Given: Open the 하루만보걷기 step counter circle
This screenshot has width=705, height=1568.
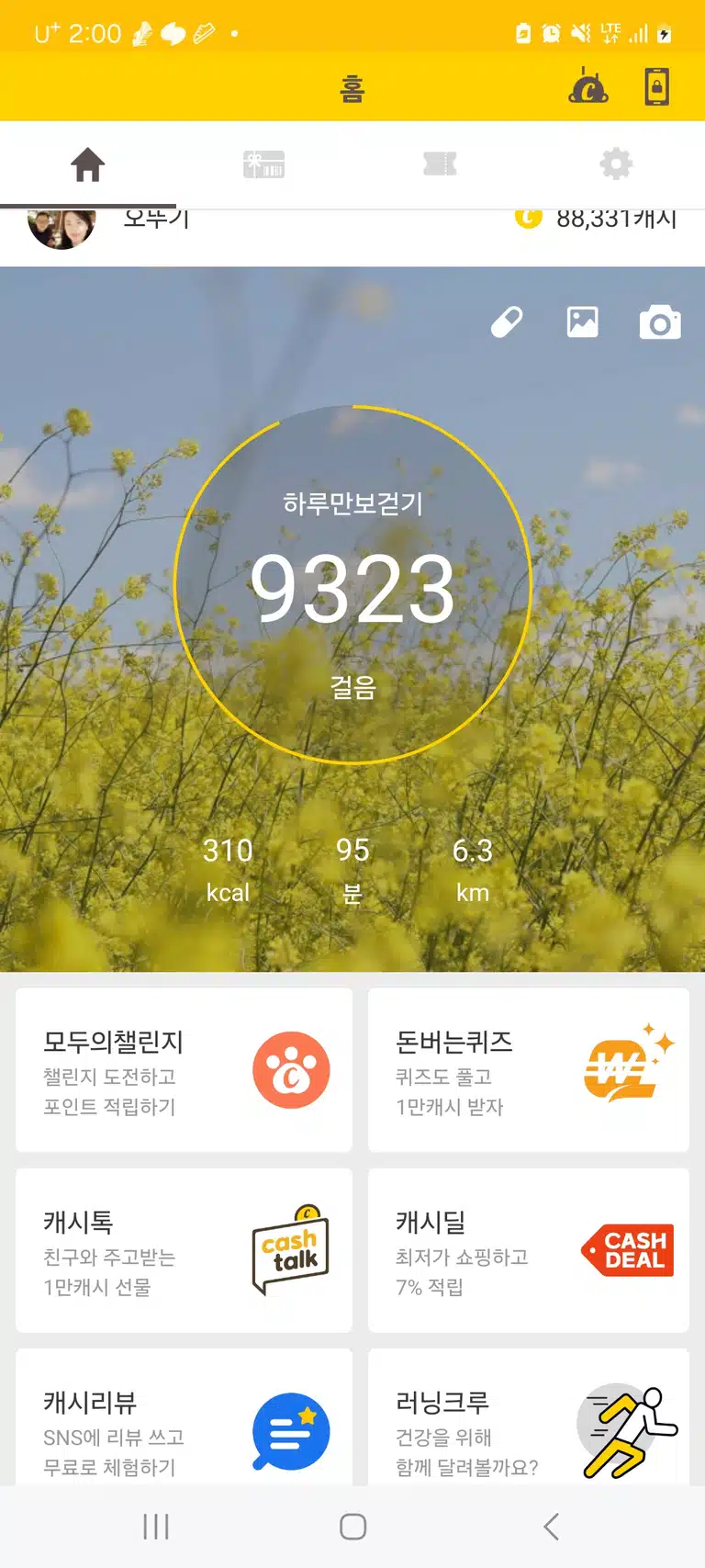Looking at the screenshot, I should [352, 584].
